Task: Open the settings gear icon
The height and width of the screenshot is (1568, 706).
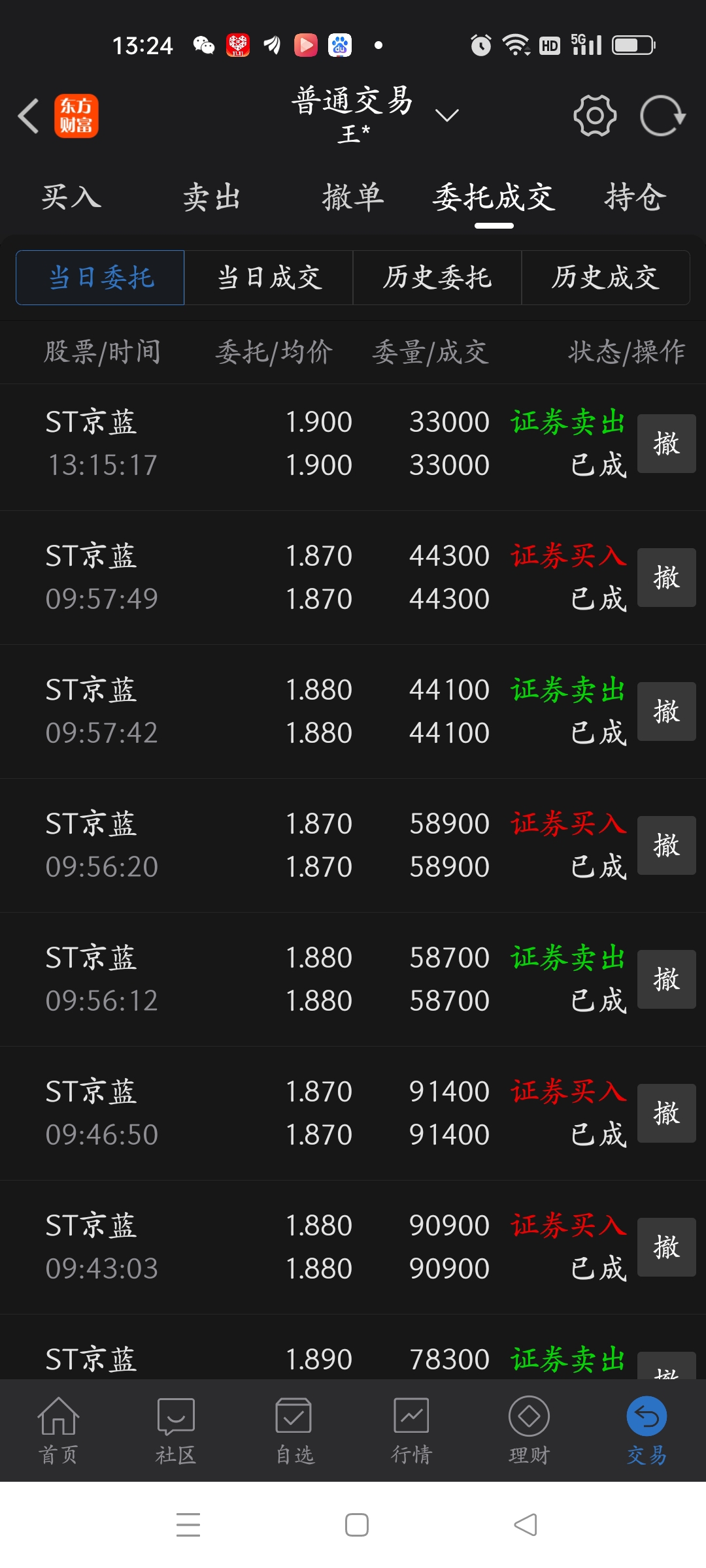Action: pos(595,116)
